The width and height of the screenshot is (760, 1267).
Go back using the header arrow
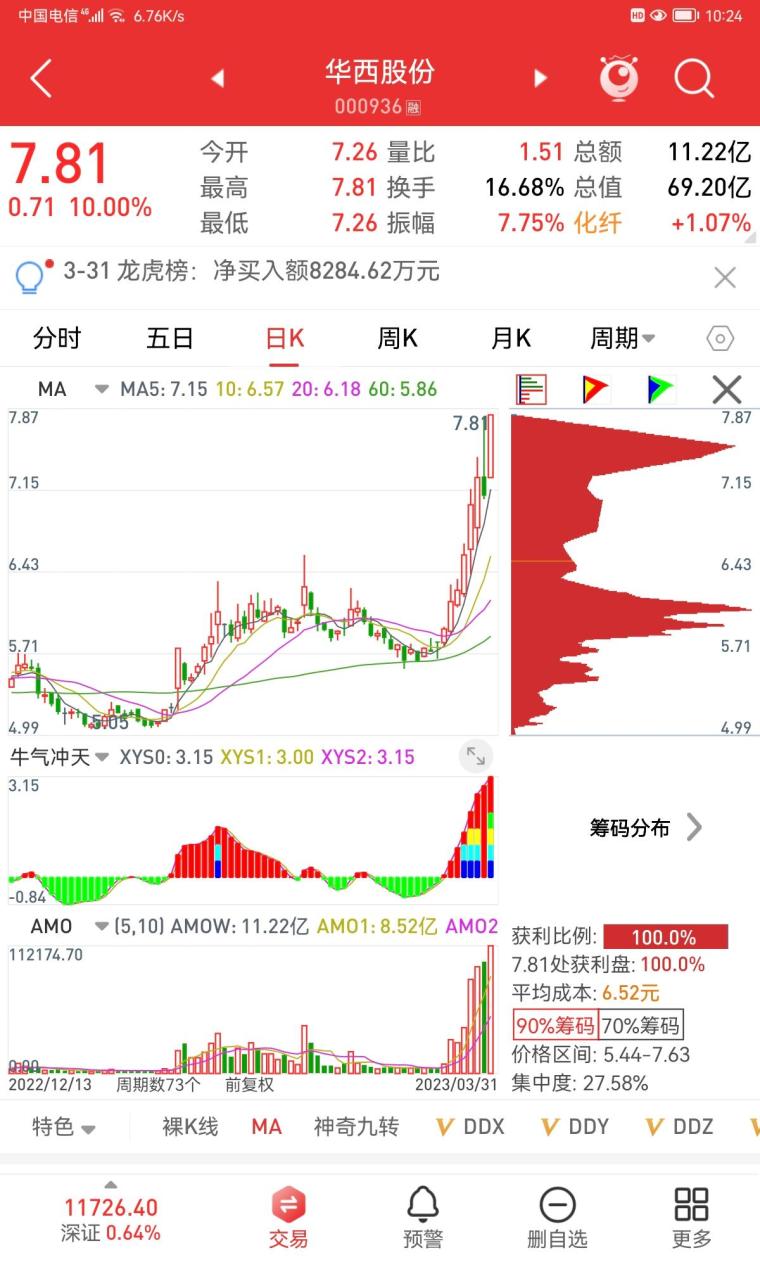click(41, 79)
